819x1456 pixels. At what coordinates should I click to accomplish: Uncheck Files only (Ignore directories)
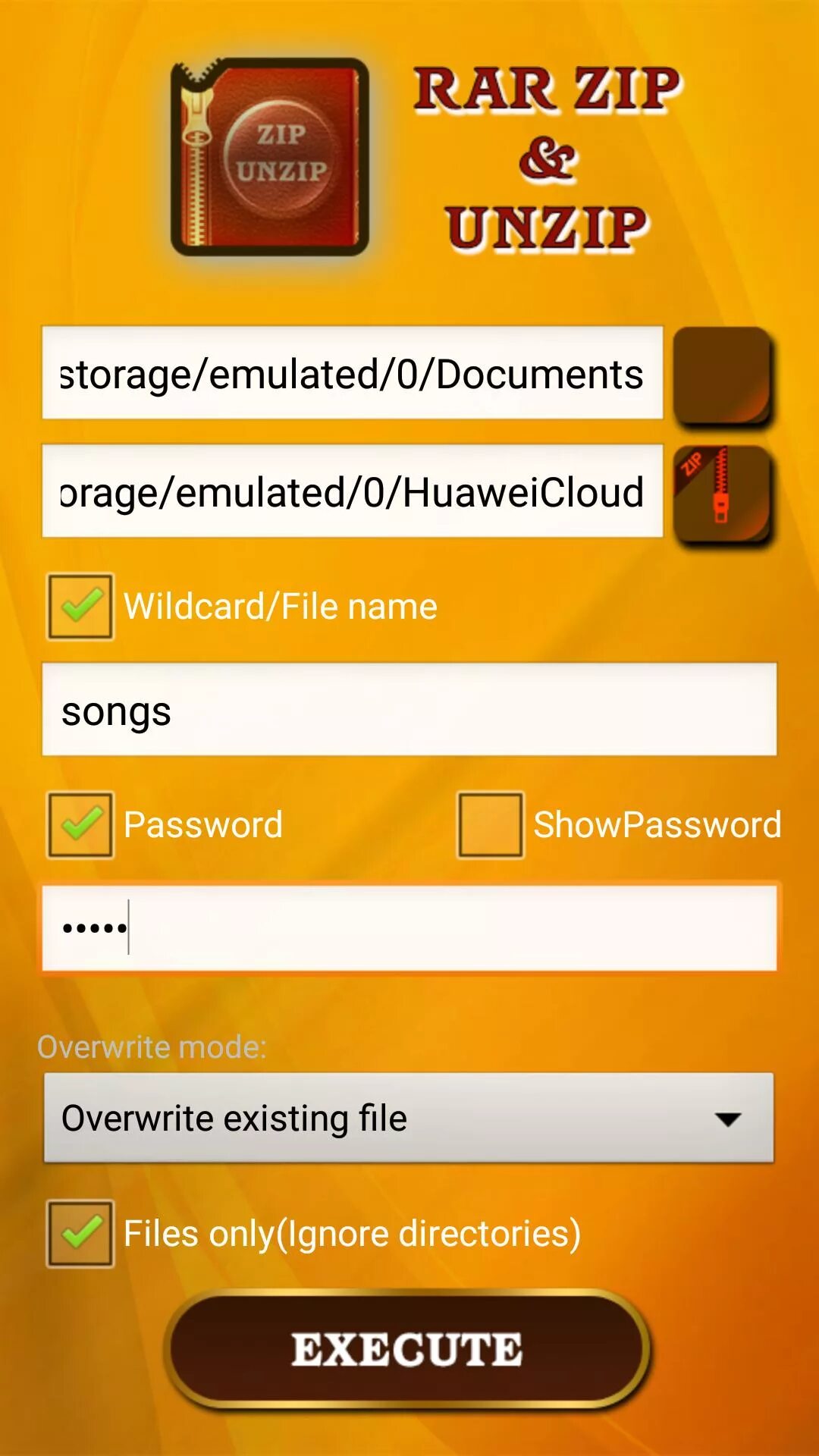coord(80,1234)
